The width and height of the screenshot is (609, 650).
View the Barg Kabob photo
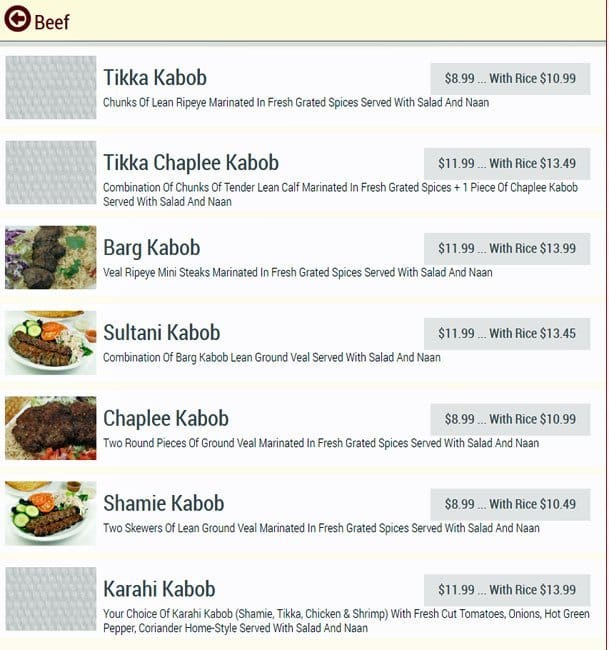50,258
